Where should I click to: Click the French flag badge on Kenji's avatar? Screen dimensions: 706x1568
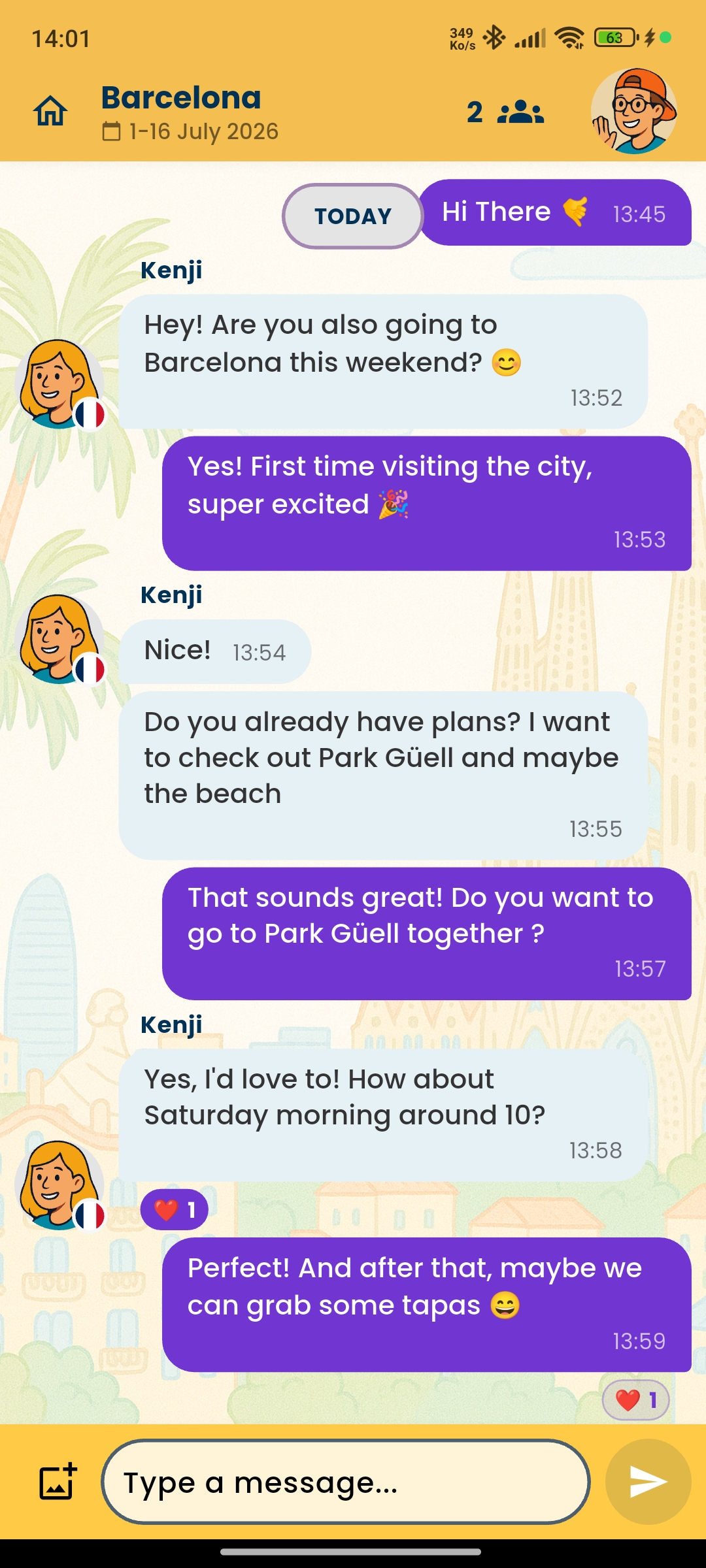[90, 414]
